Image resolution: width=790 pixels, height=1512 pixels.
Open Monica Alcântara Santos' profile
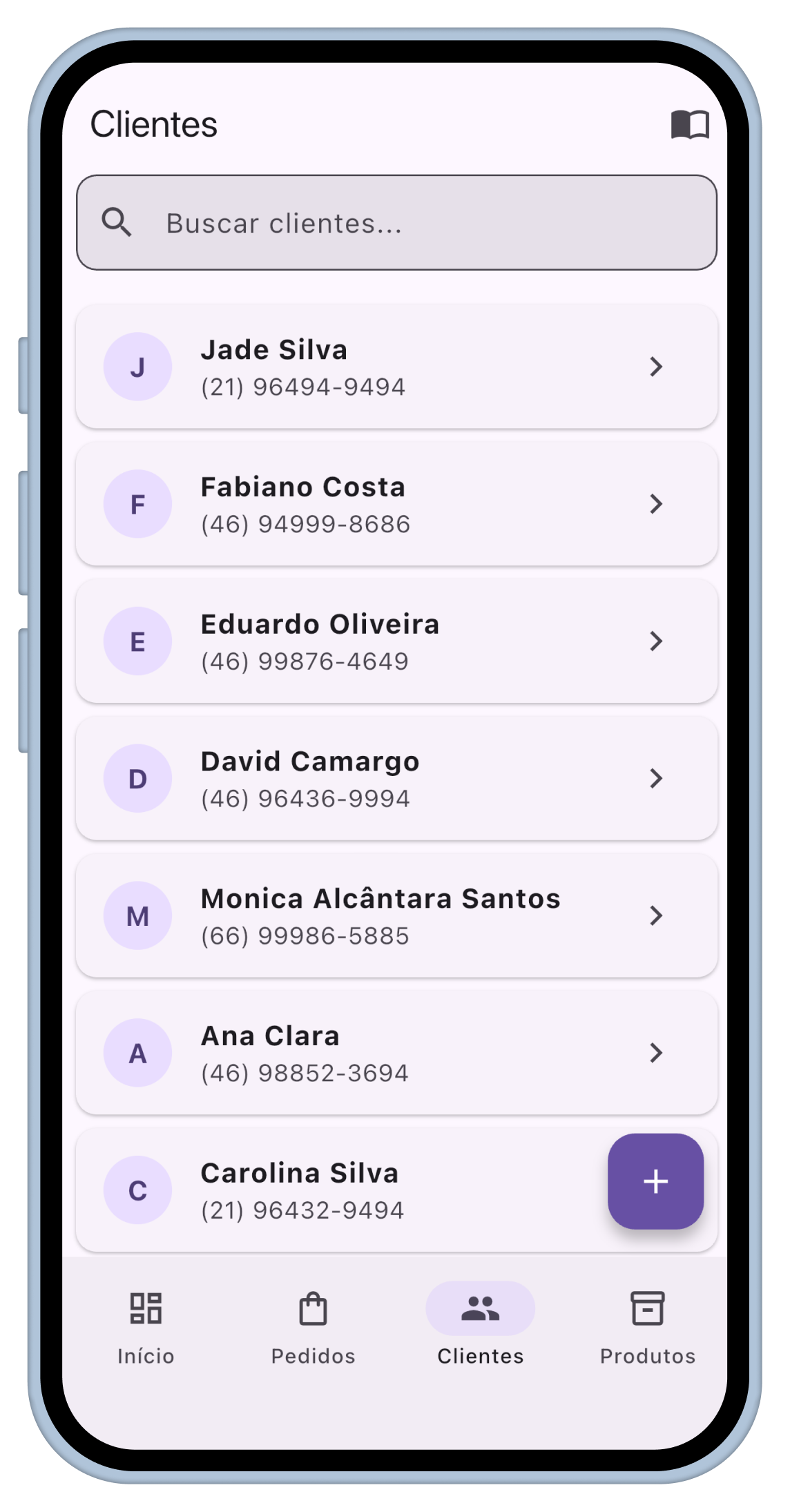(x=396, y=916)
